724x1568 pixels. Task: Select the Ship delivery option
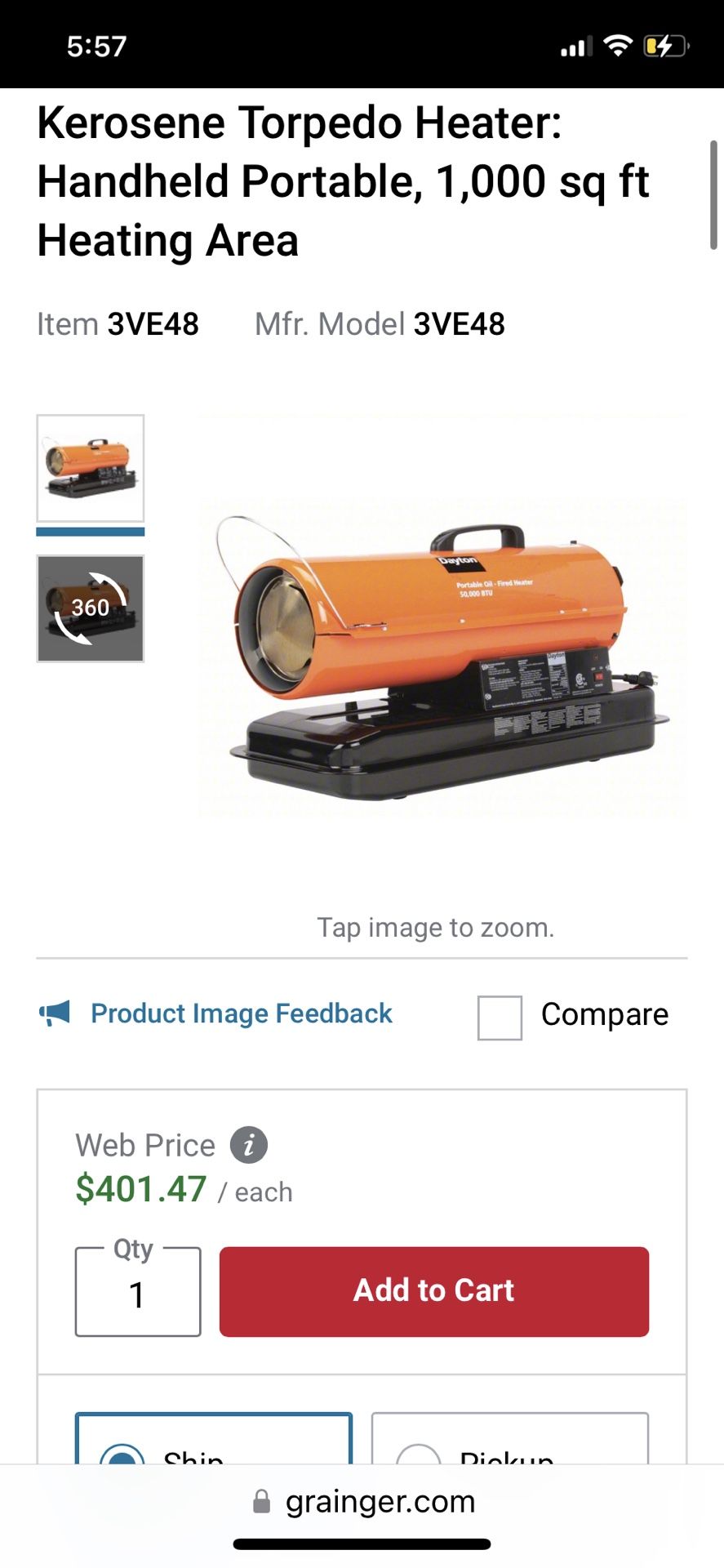pos(214,1444)
